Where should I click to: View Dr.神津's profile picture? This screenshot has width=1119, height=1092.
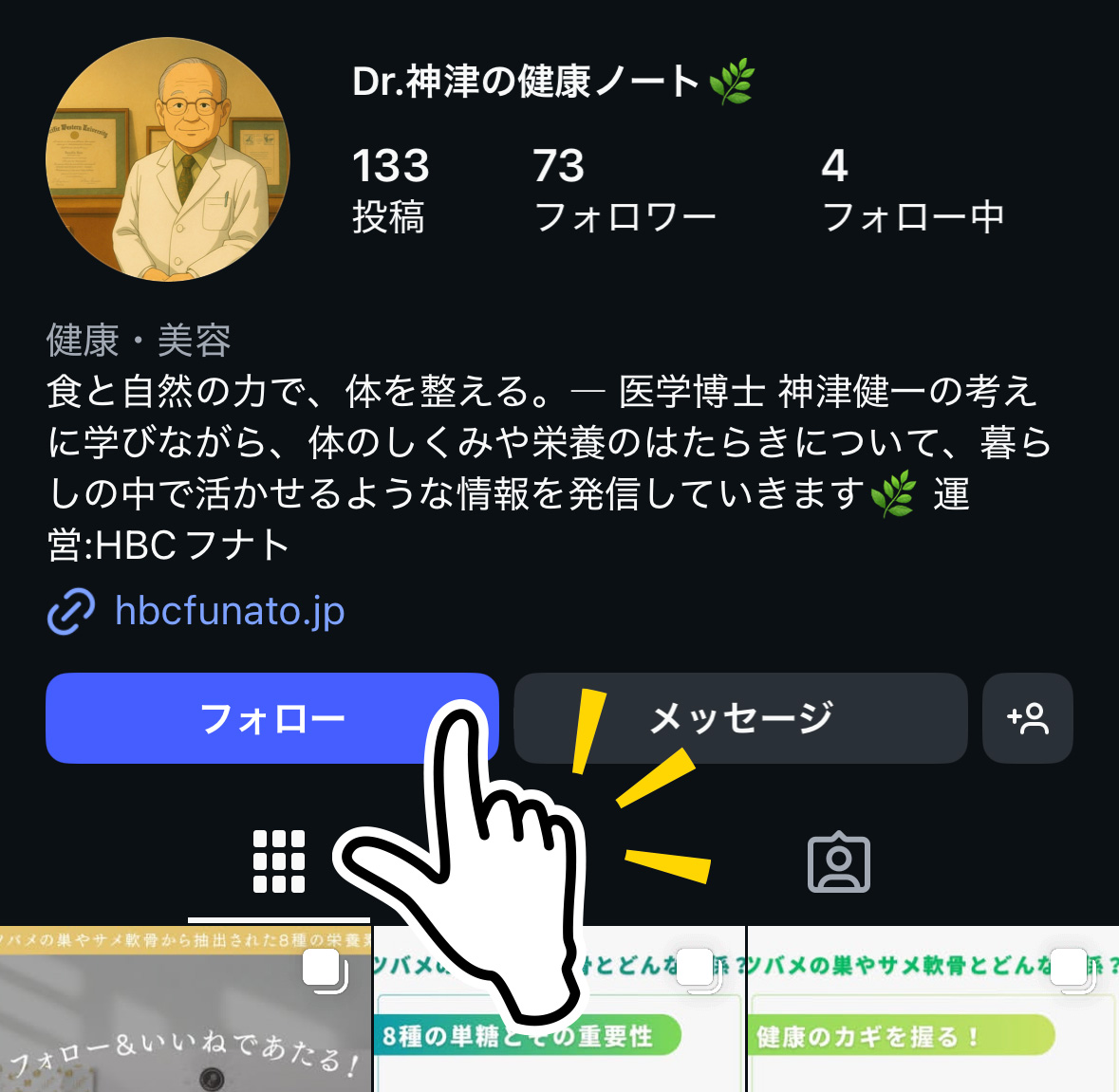coord(168,159)
